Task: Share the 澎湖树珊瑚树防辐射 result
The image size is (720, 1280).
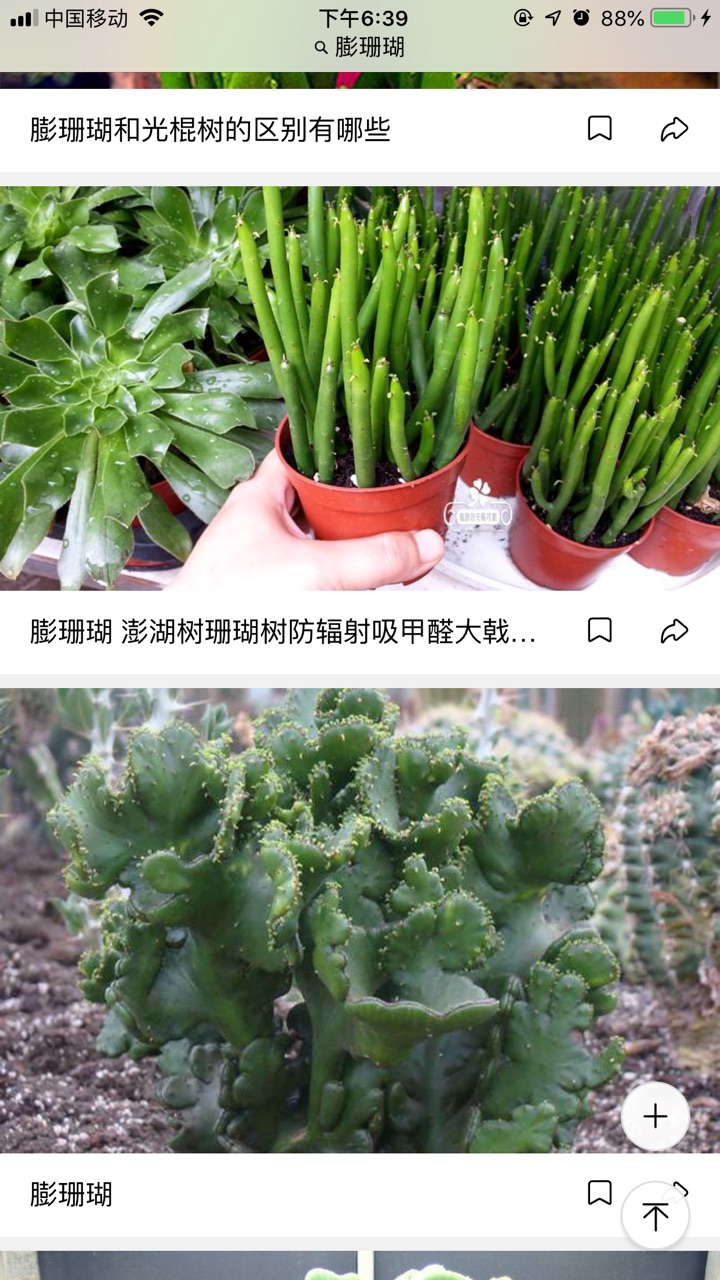Action: click(x=675, y=631)
